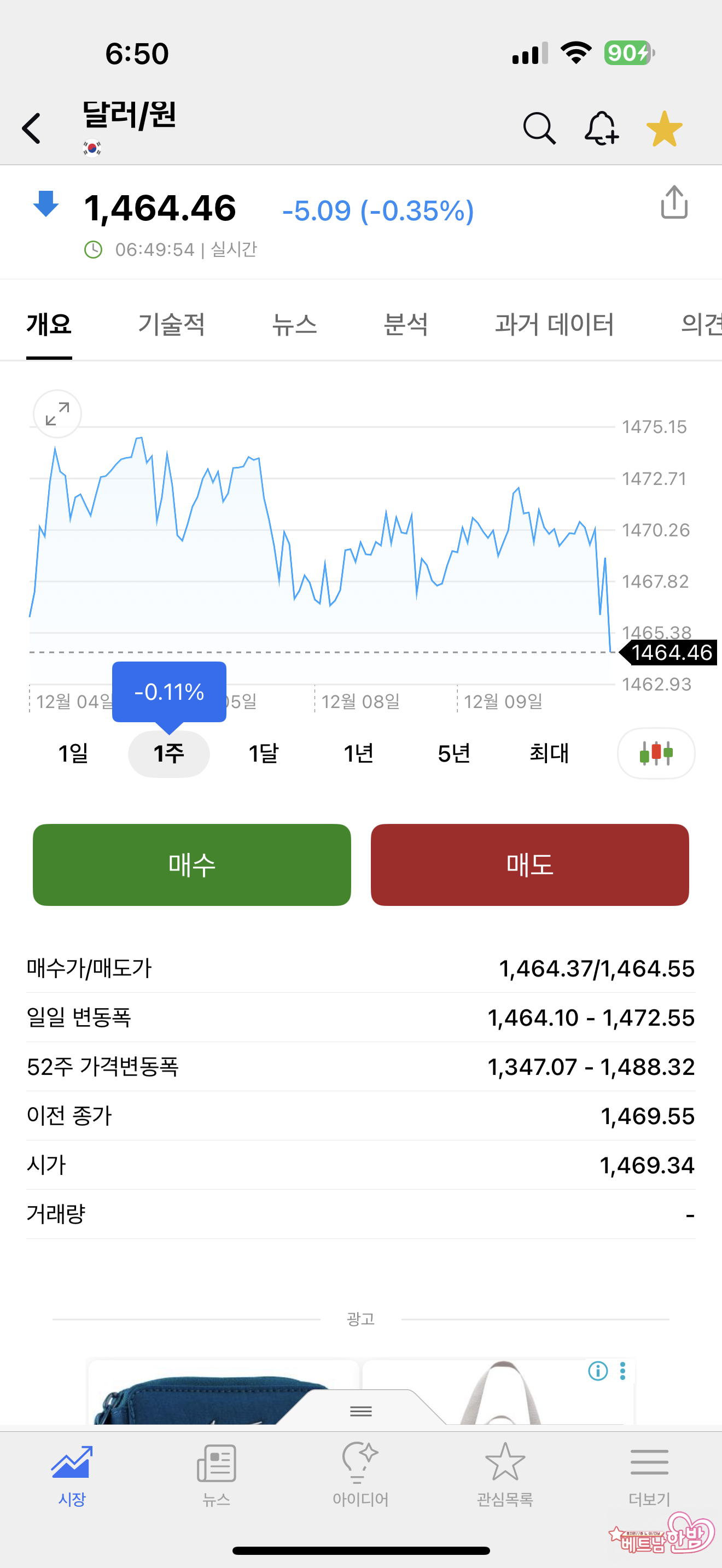
Task: Expand the chart to fullscreen
Action: pos(57,414)
